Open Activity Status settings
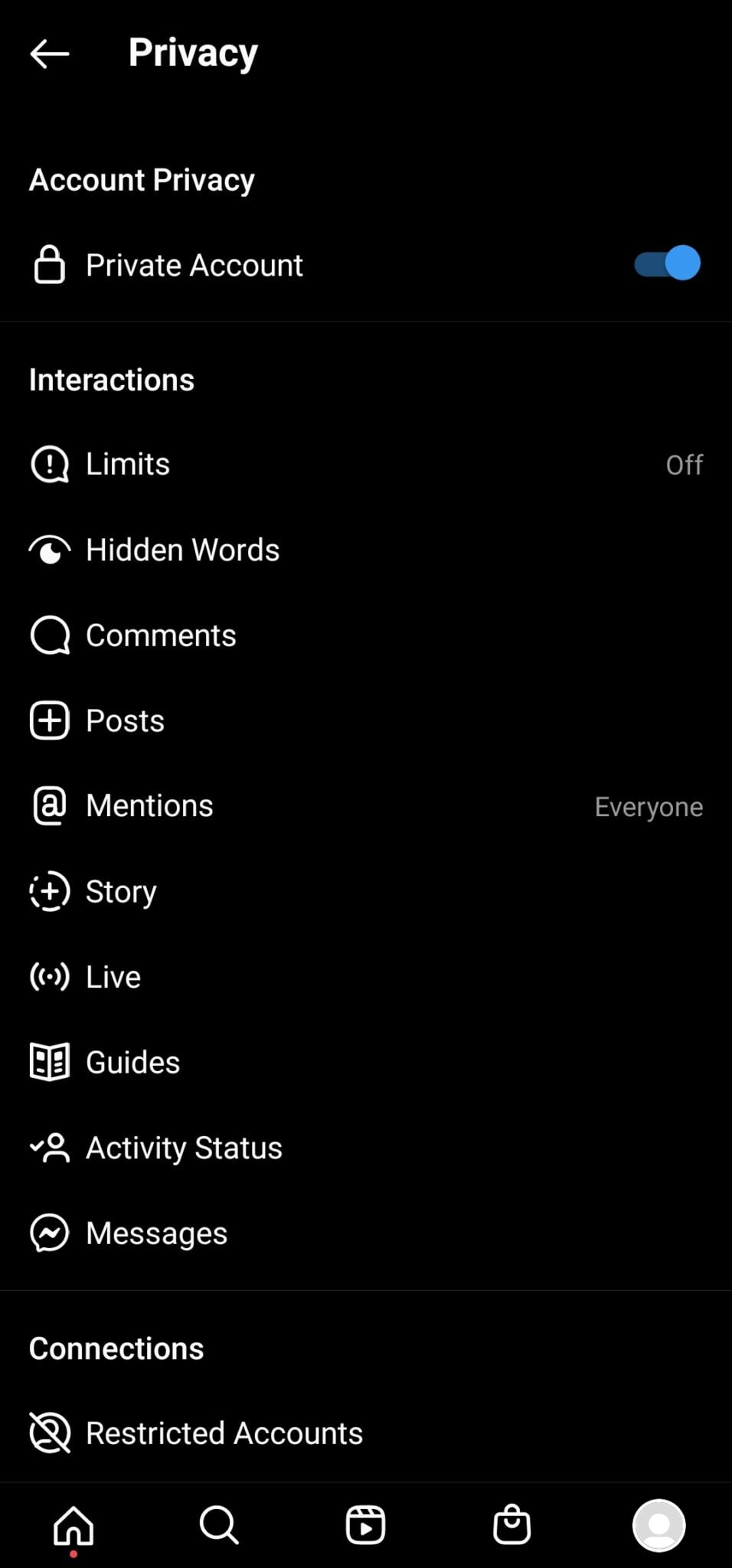This screenshot has height=1568, width=732. pos(366,1148)
